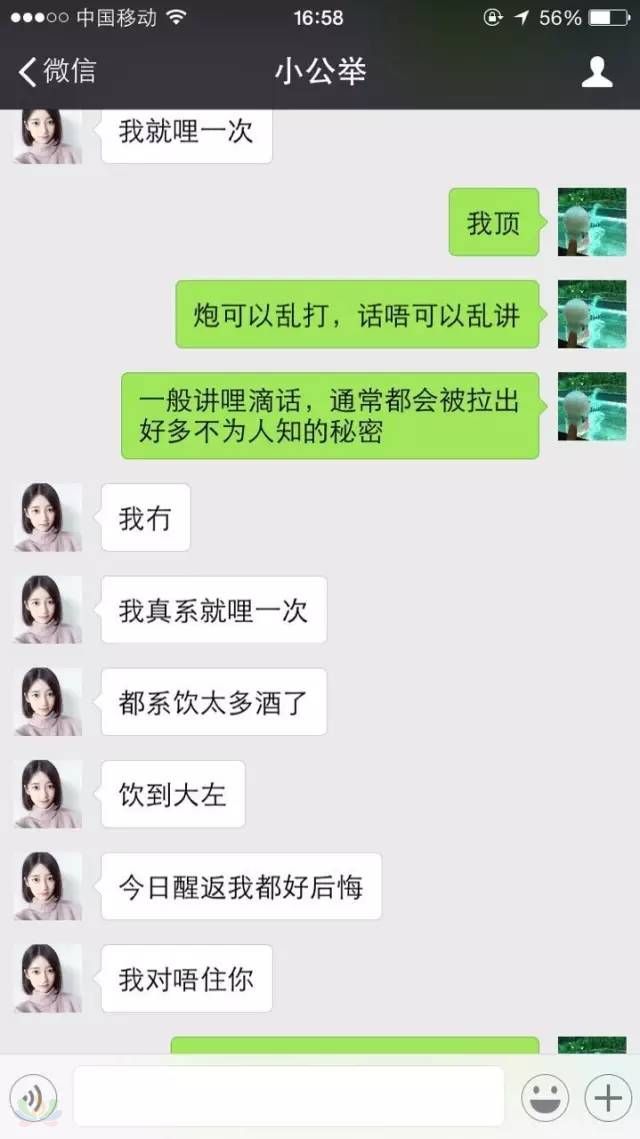This screenshot has height=1139, width=640.
Task: Open the plus attachment menu
Action: 607,1098
